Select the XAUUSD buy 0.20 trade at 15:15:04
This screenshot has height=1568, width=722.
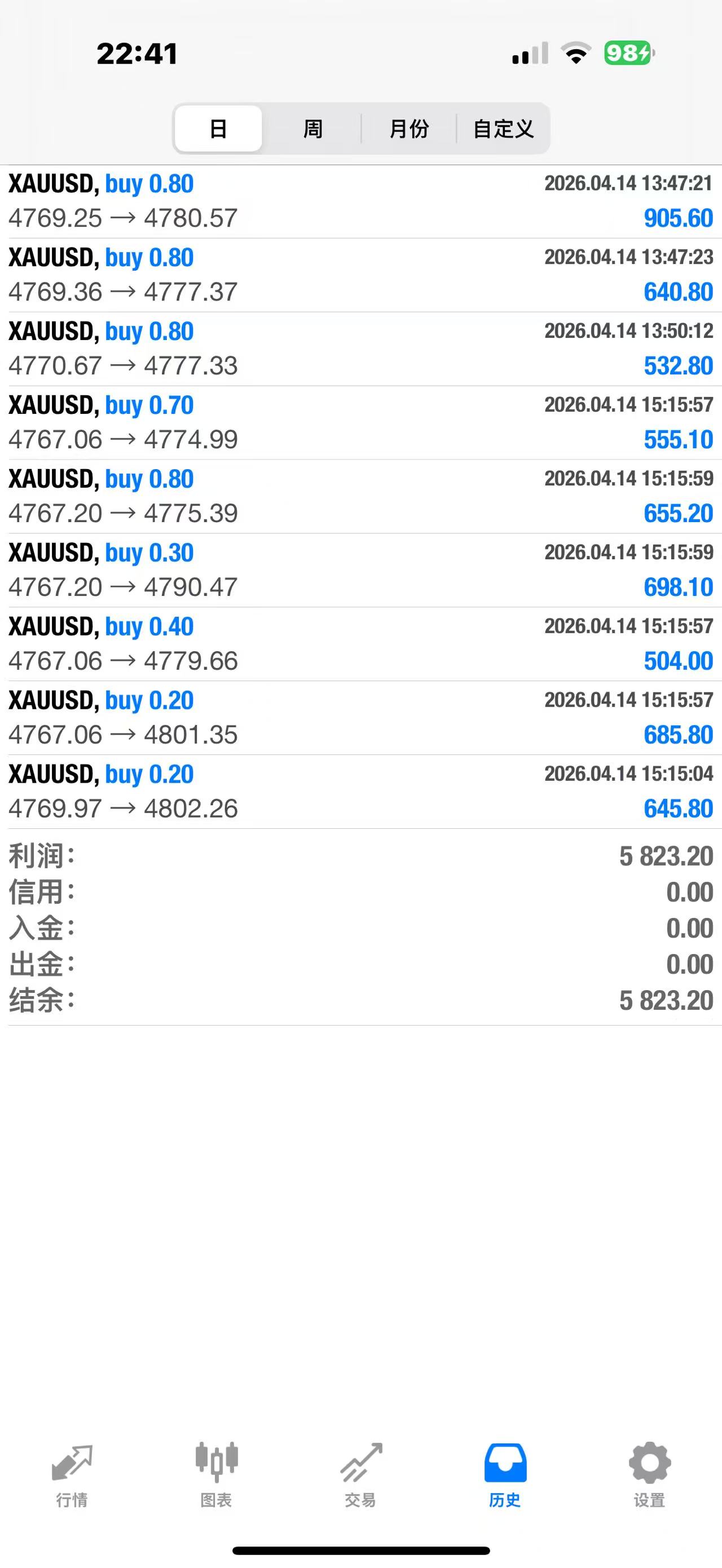coord(361,790)
